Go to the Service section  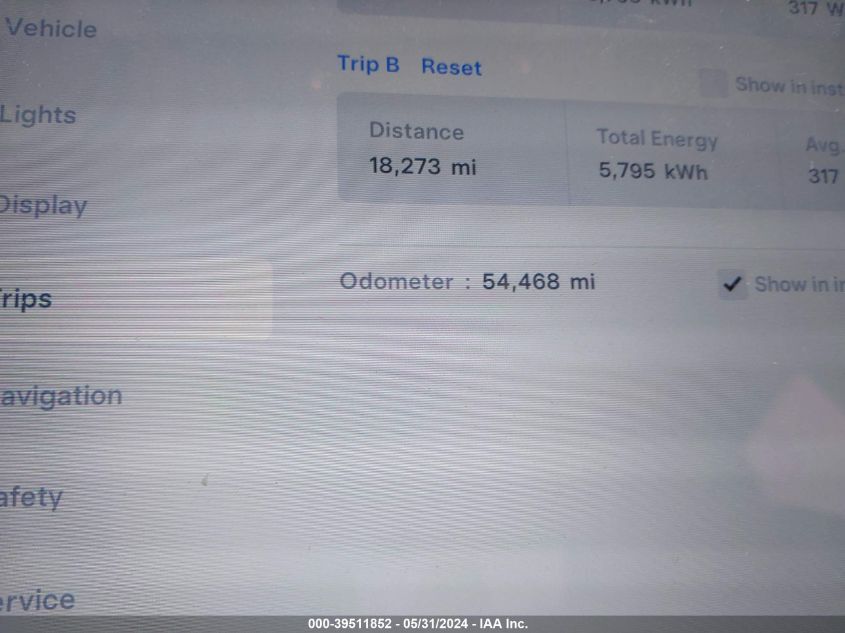pos(38,600)
